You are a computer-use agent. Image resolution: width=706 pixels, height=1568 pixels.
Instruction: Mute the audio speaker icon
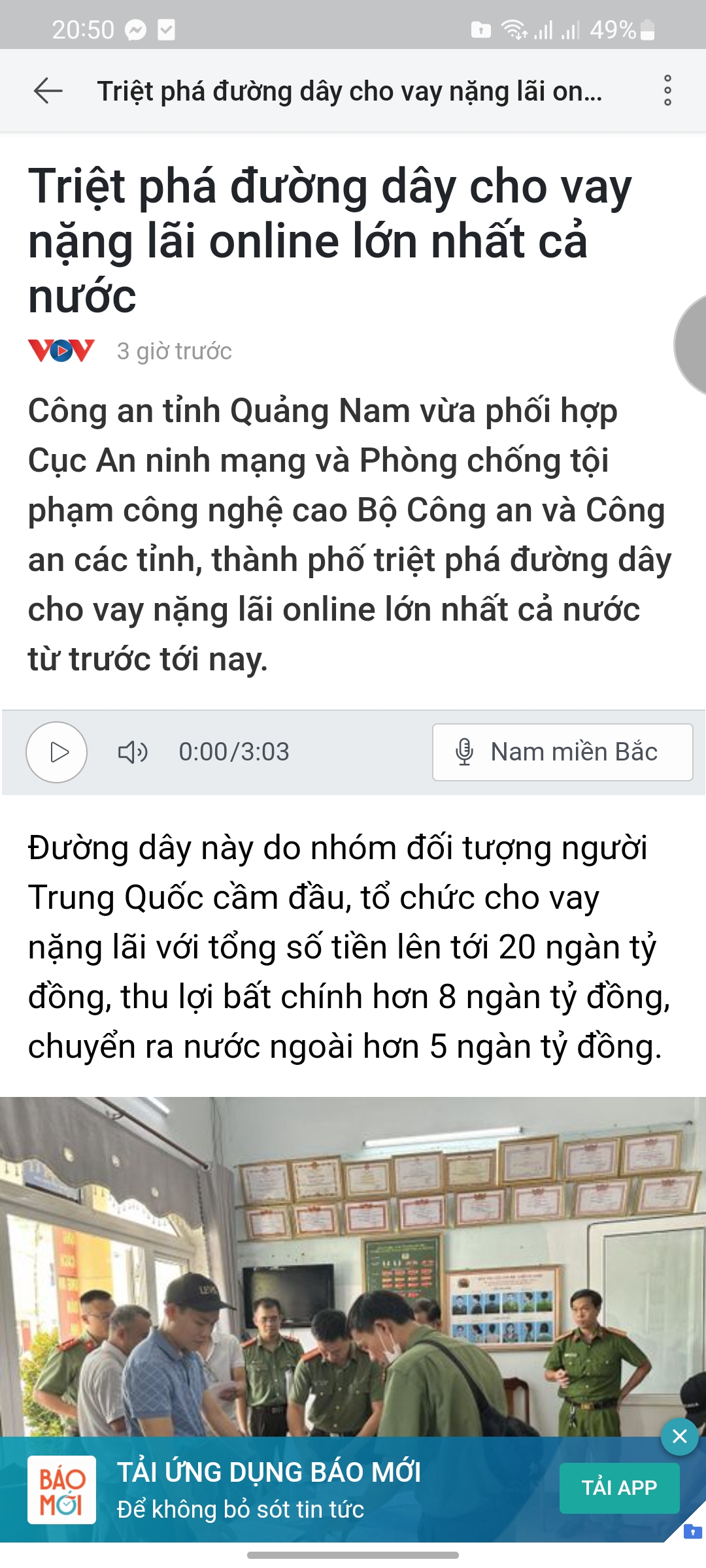pyautogui.click(x=133, y=752)
